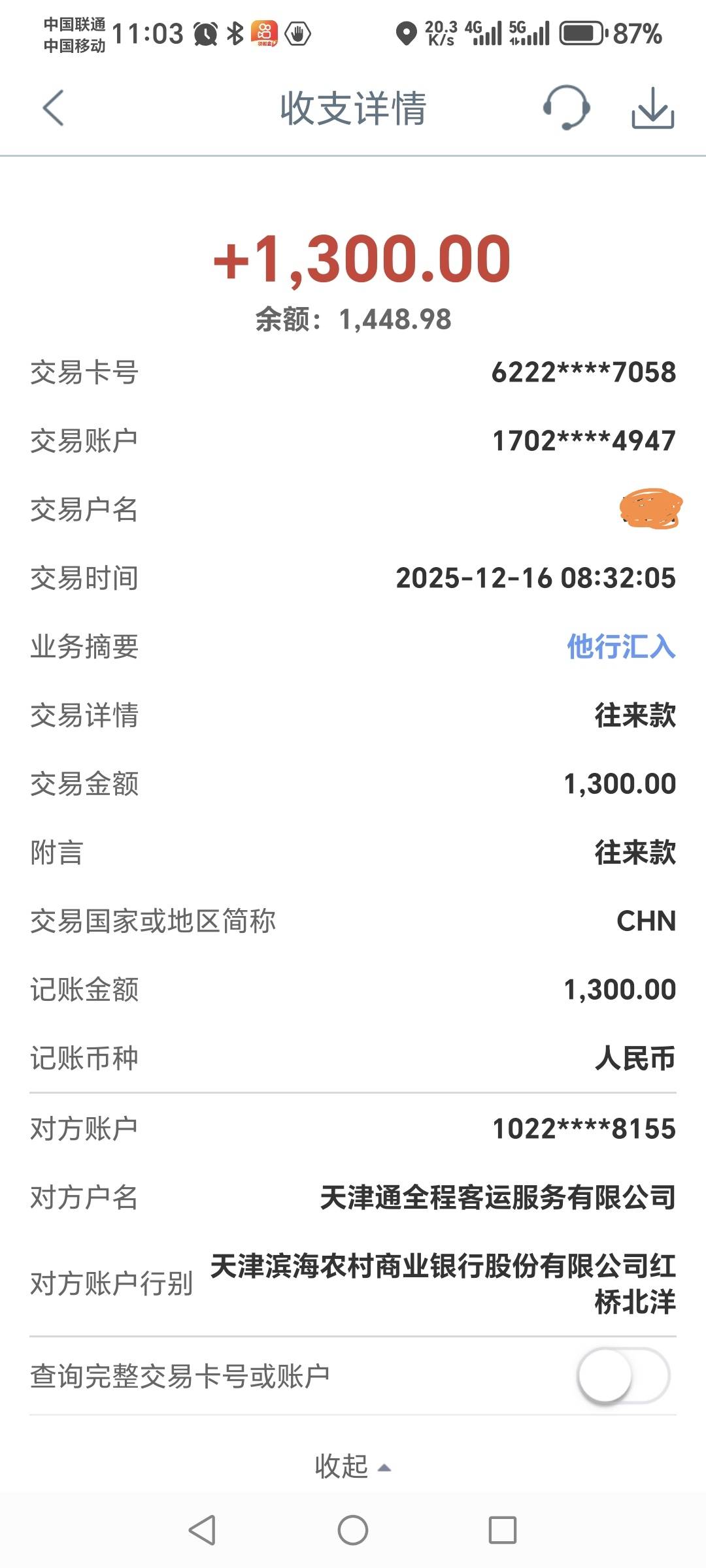The image size is (706, 1568).
Task: Enable 查询完整交易卡号或账户 switch
Action: pos(623,1375)
